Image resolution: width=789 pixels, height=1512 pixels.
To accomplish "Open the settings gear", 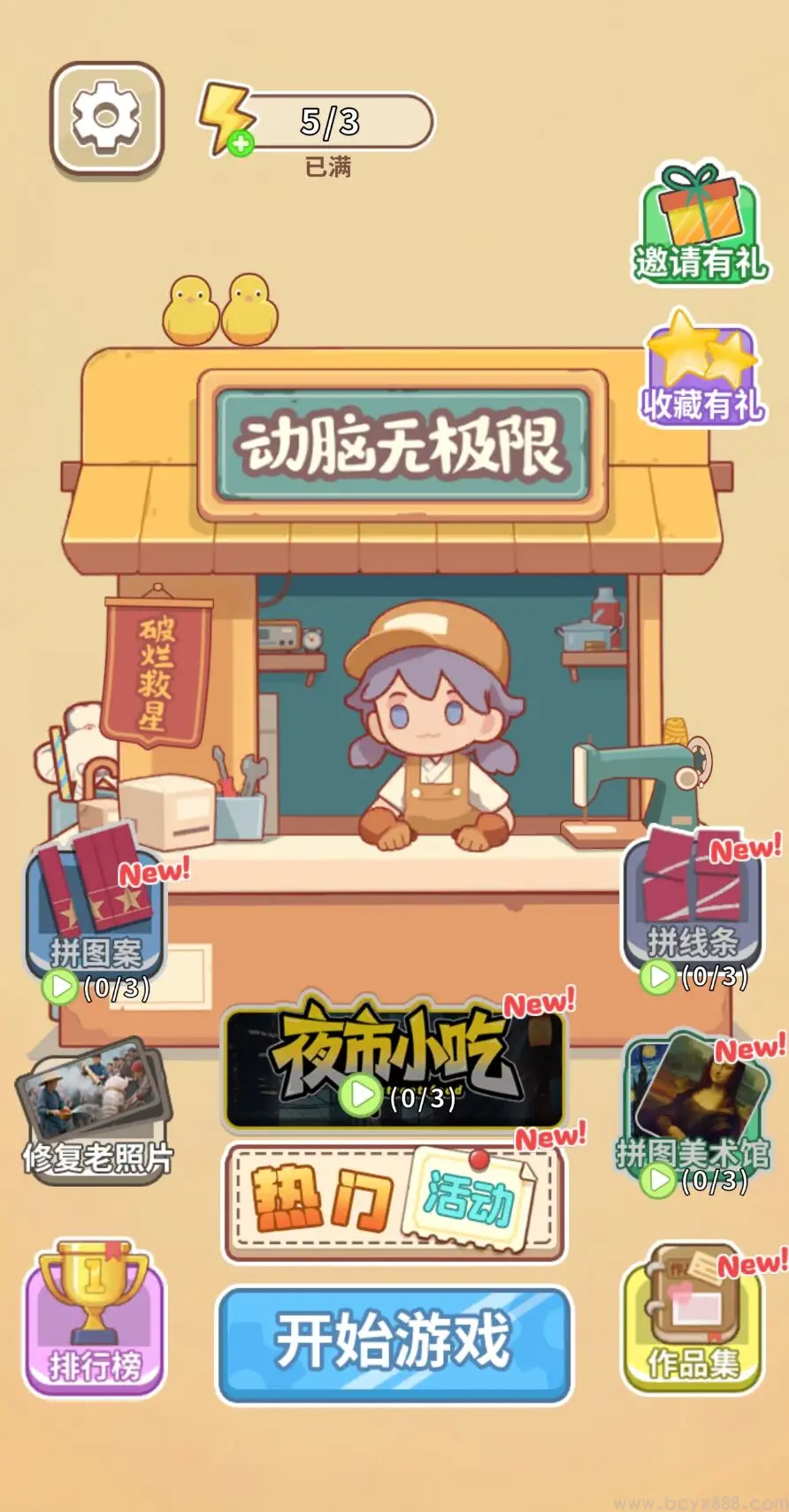I will pyautogui.click(x=106, y=117).
